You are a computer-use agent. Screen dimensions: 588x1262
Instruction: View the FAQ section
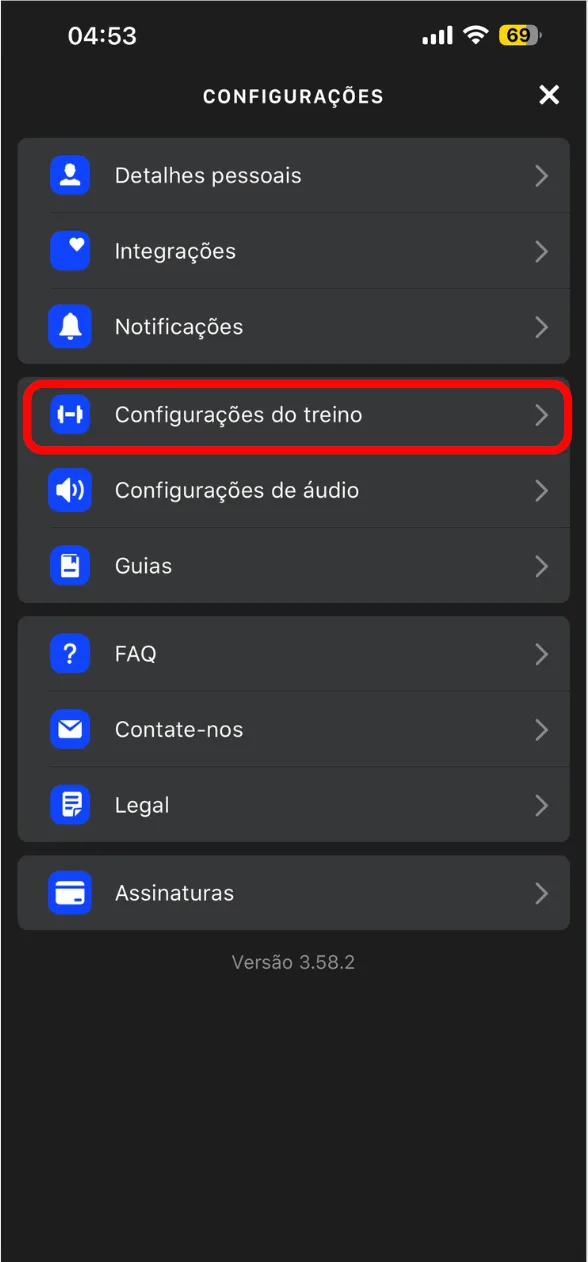pos(294,654)
